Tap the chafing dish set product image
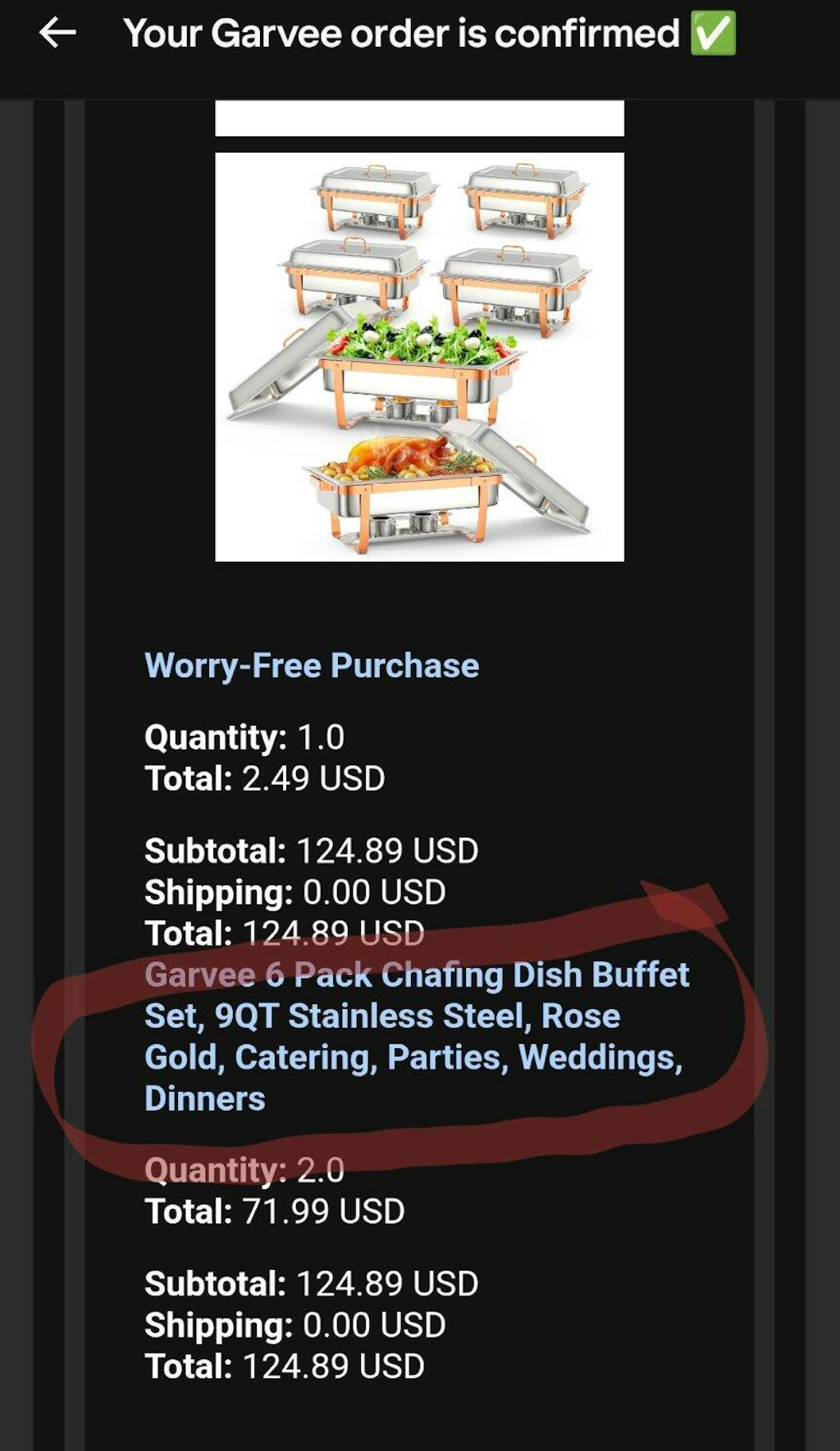This screenshot has height=1451, width=840. tap(419, 357)
